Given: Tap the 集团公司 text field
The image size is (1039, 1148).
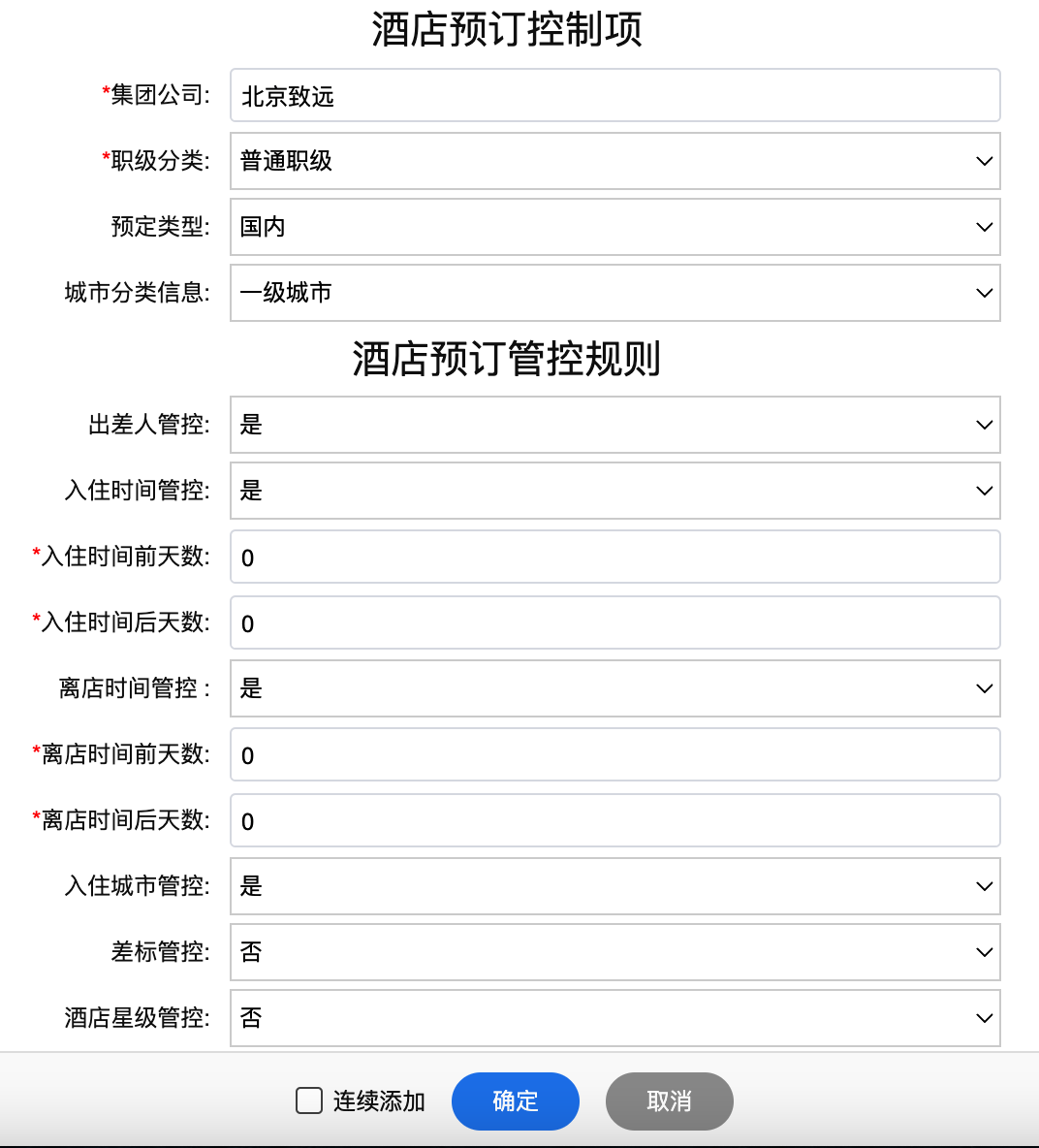Looking at the screenshot, I should [x=614, y=95].
